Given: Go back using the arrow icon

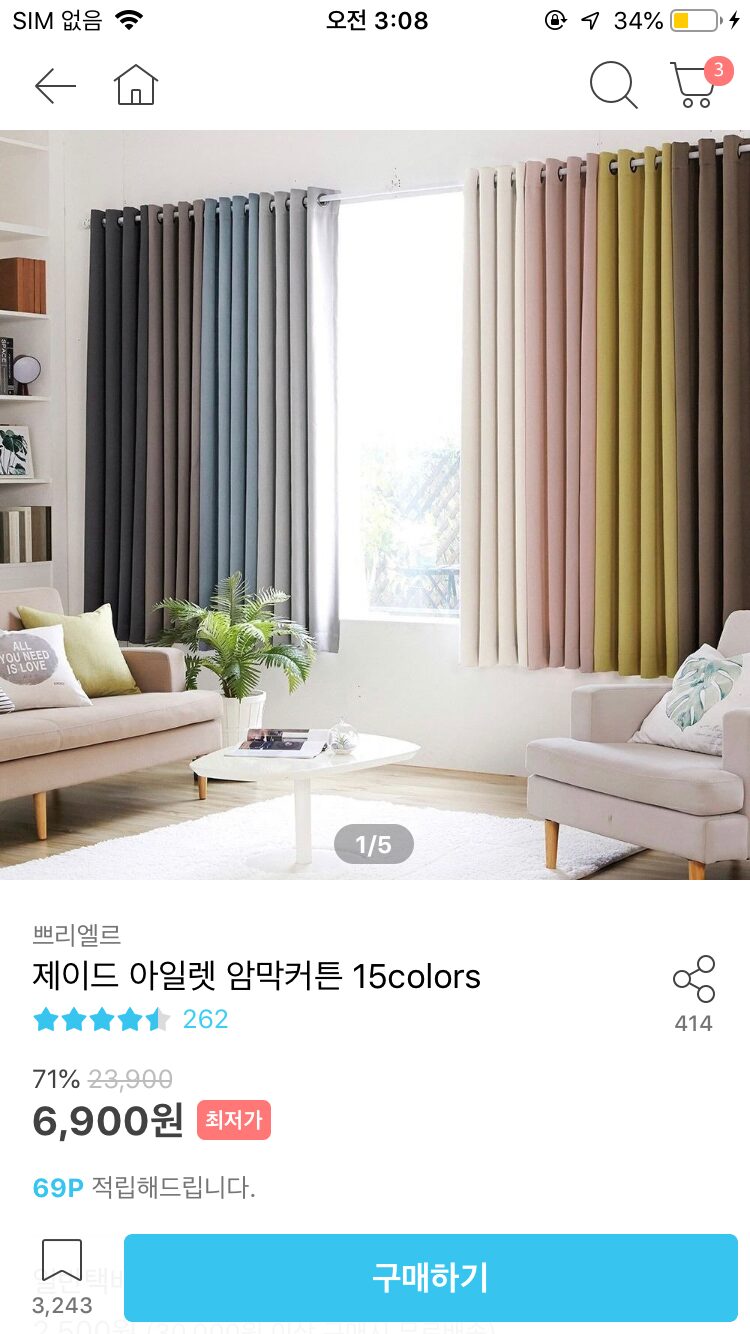Looking at the screenshot, I should (55, 86).
